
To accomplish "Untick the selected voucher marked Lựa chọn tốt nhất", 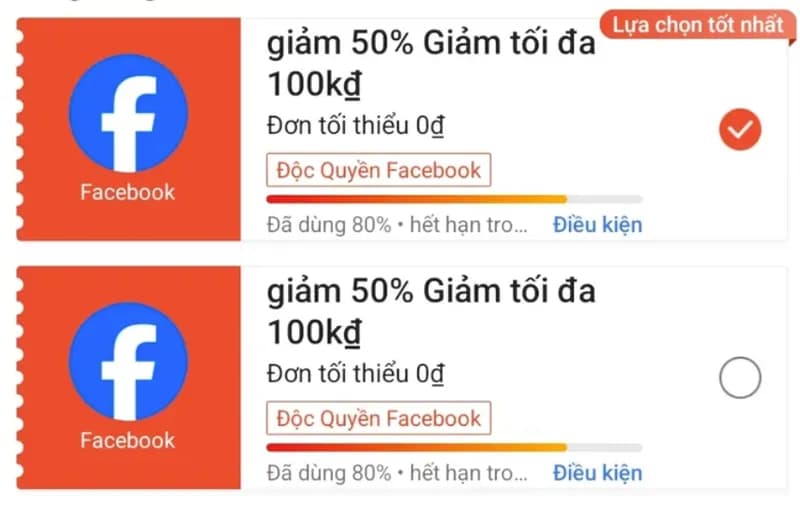I will [740, 129].
